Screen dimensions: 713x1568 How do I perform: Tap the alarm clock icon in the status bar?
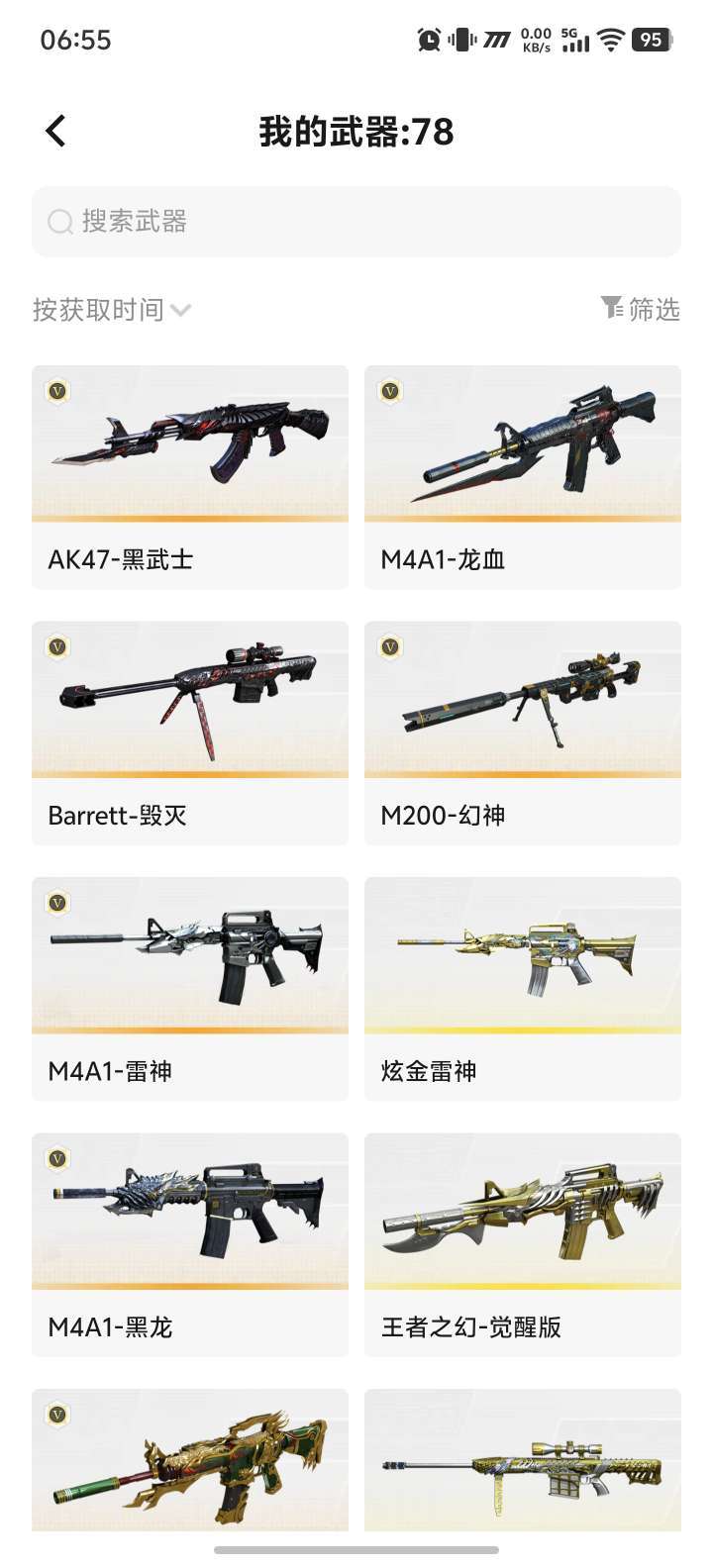pos(428,41)
